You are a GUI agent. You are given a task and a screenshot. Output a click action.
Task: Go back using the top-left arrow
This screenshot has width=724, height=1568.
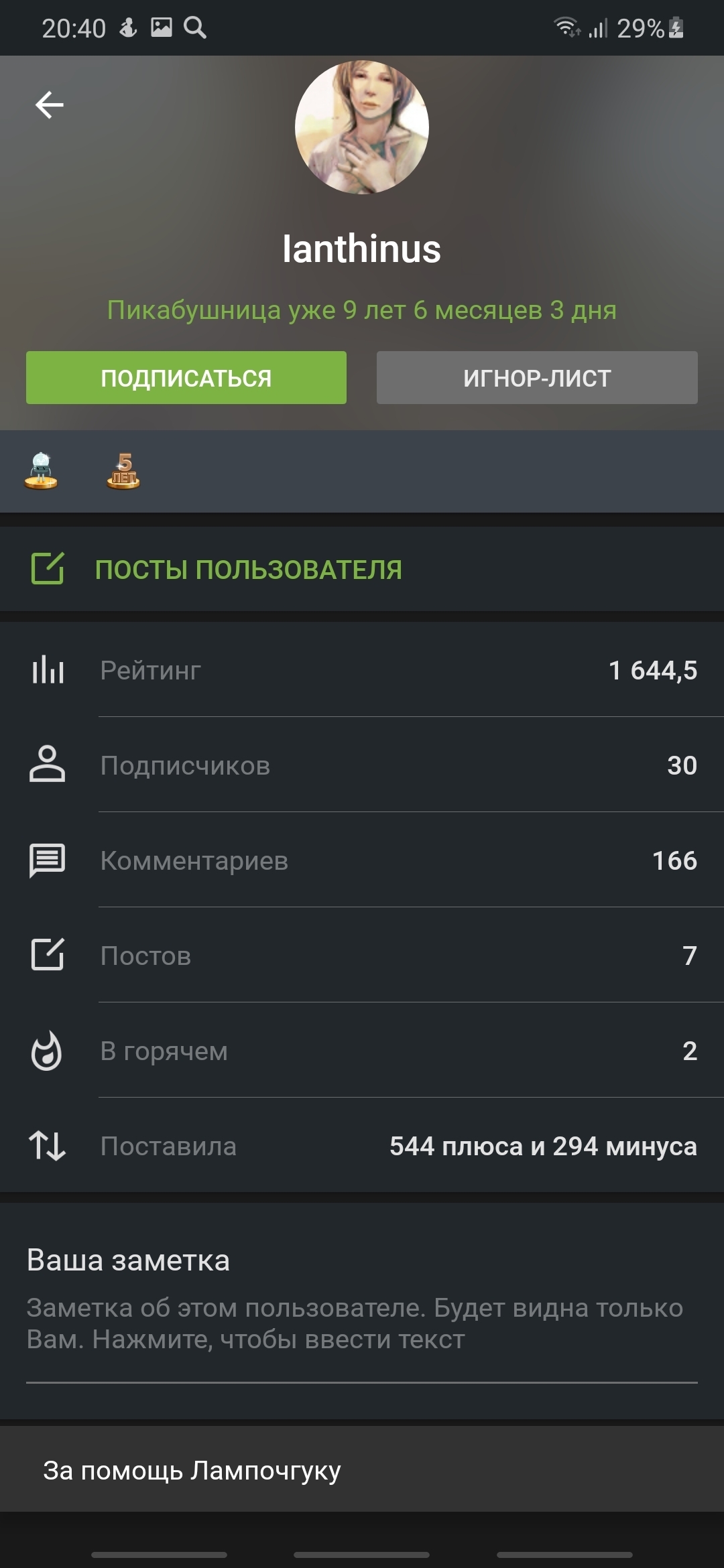(49, 105)
